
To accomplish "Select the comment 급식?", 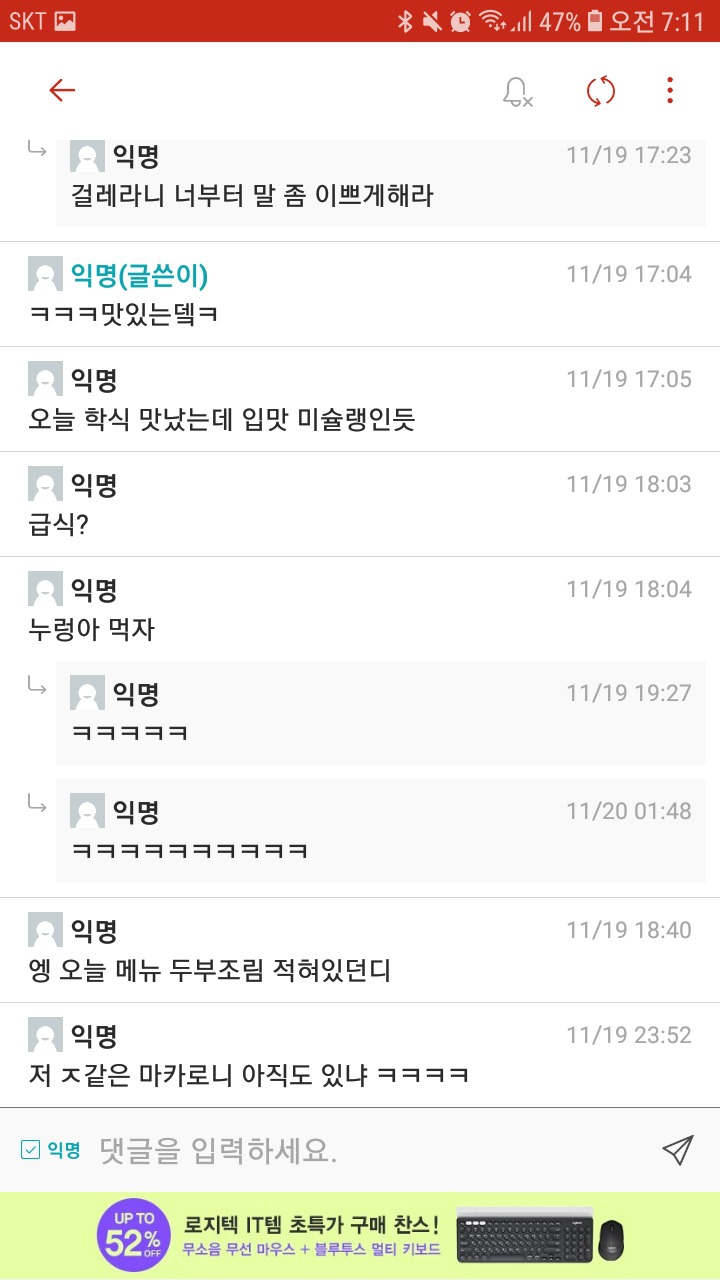I will [360, 504].
